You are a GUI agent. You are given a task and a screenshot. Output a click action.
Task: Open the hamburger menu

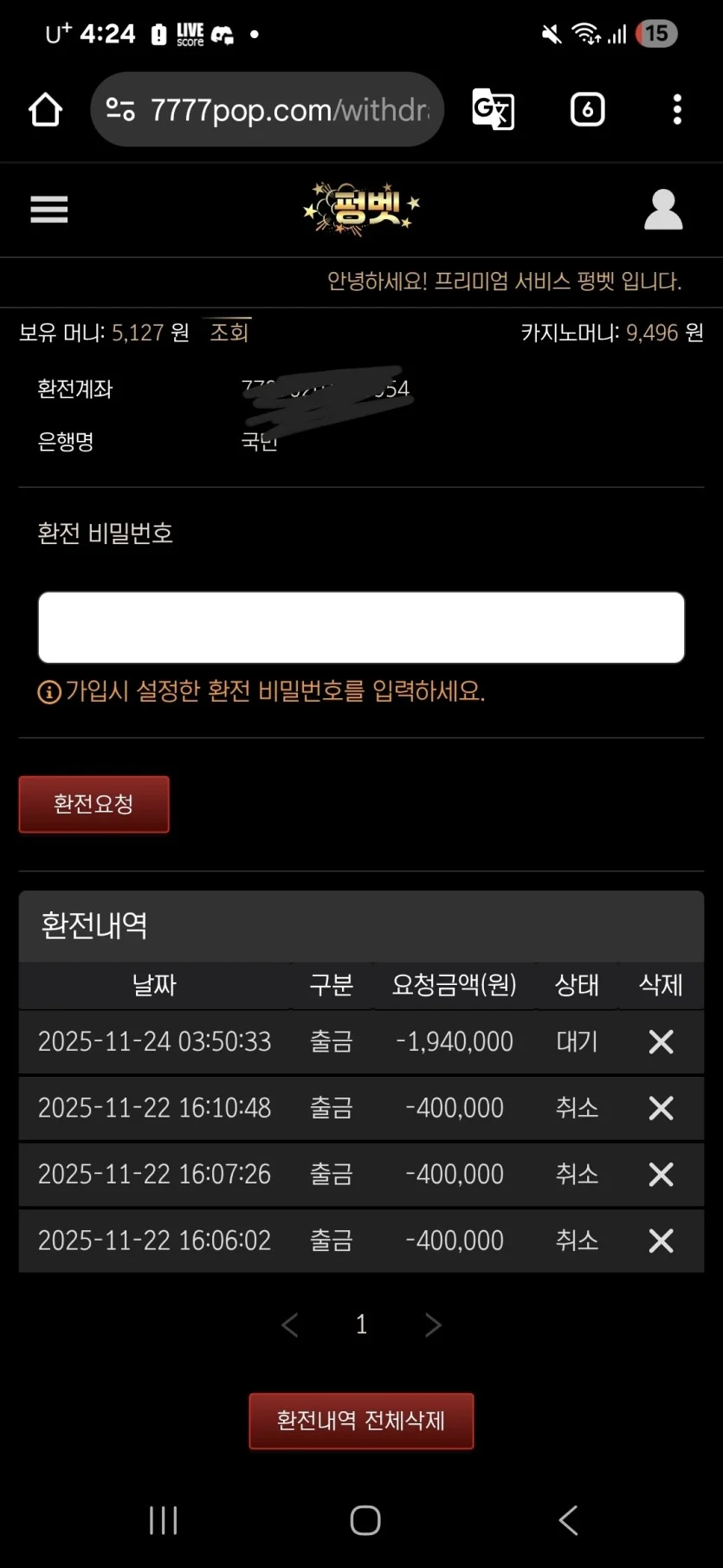coord(49,209)
